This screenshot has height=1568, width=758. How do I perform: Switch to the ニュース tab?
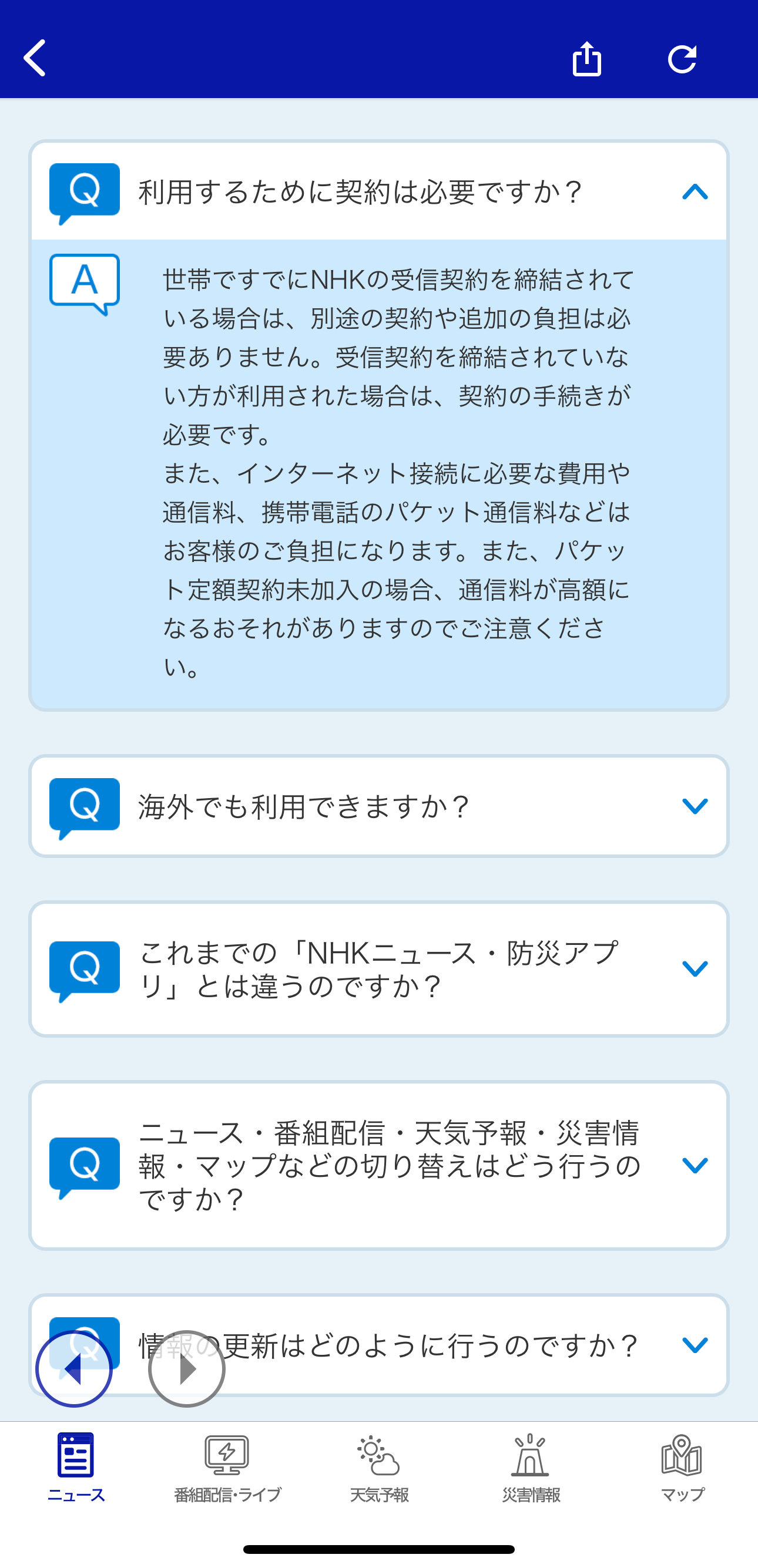pos(75,1468)
